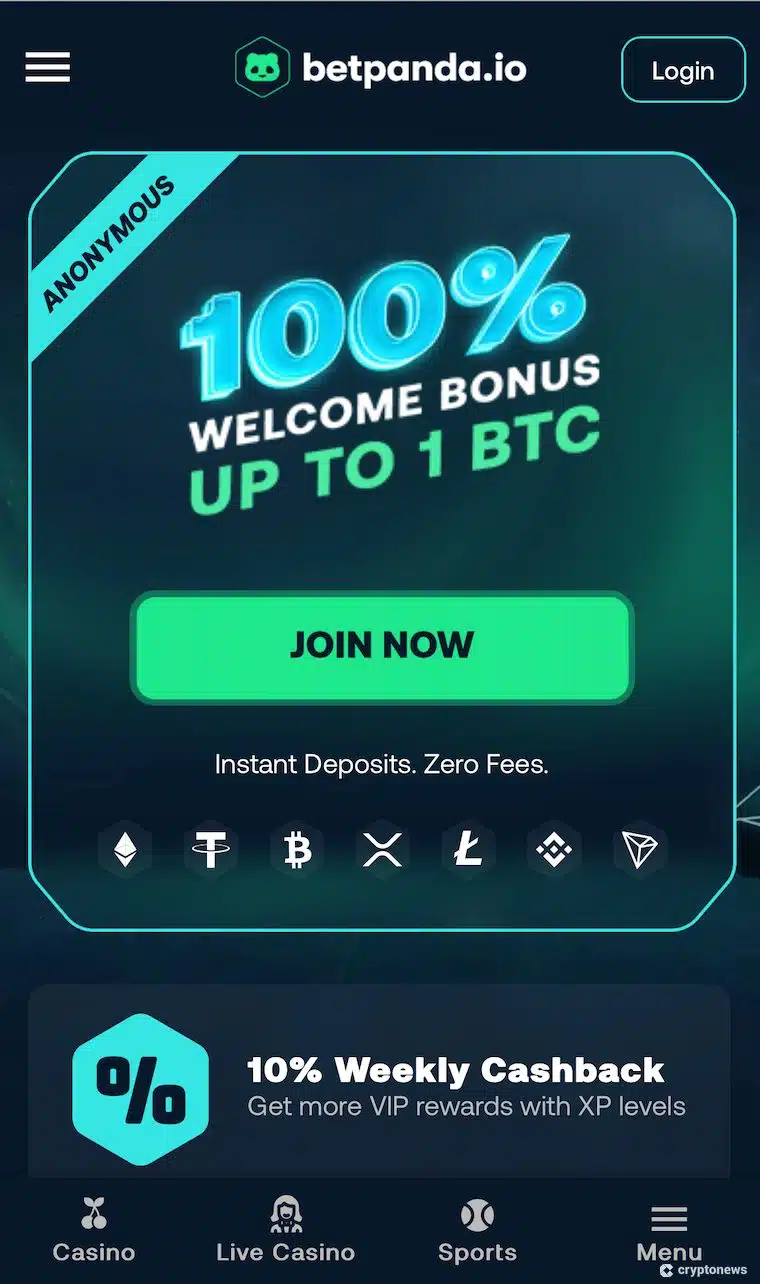
Task: Open the hamburger drawer menu
Action: click(x=48, y=68)
